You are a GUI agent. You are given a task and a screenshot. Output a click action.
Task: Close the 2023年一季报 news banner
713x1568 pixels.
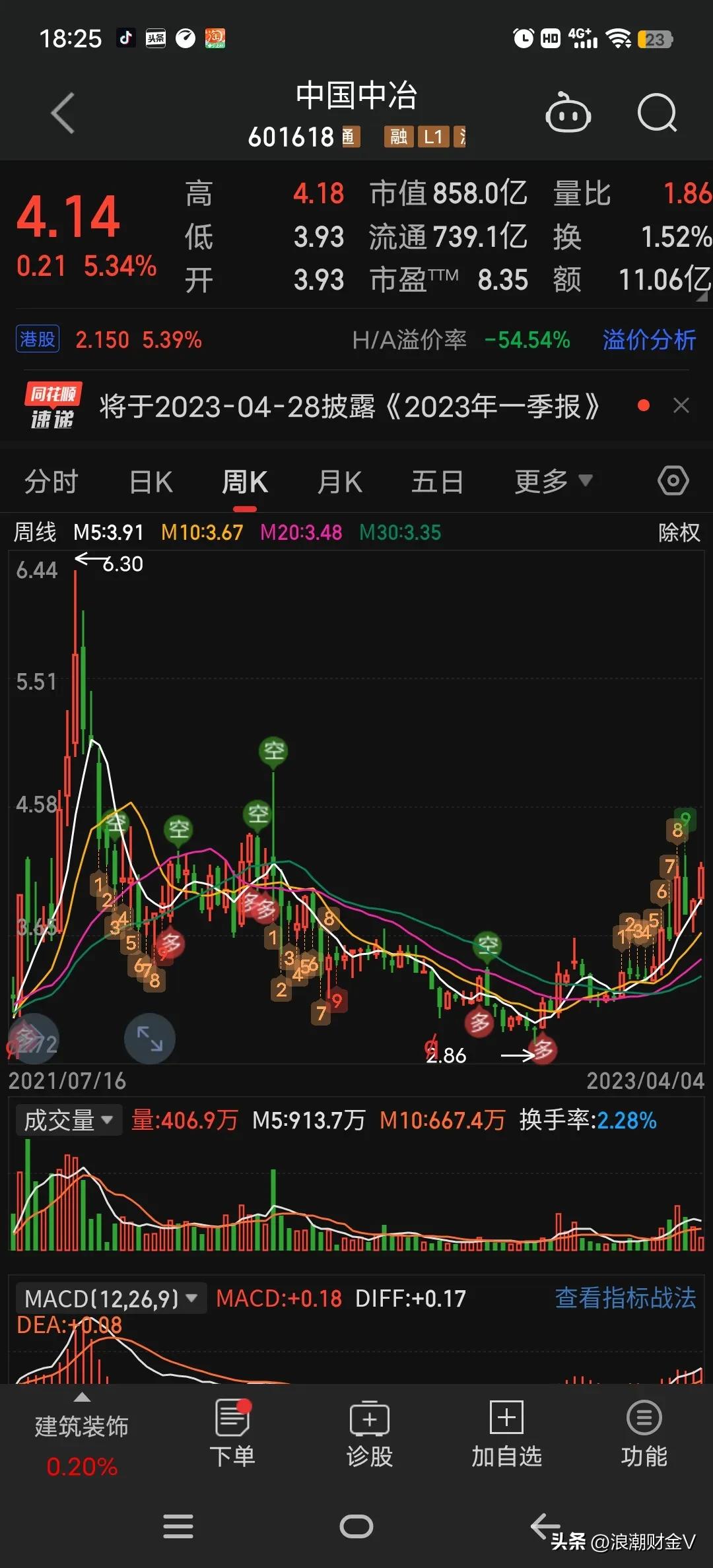pos(681,405)
